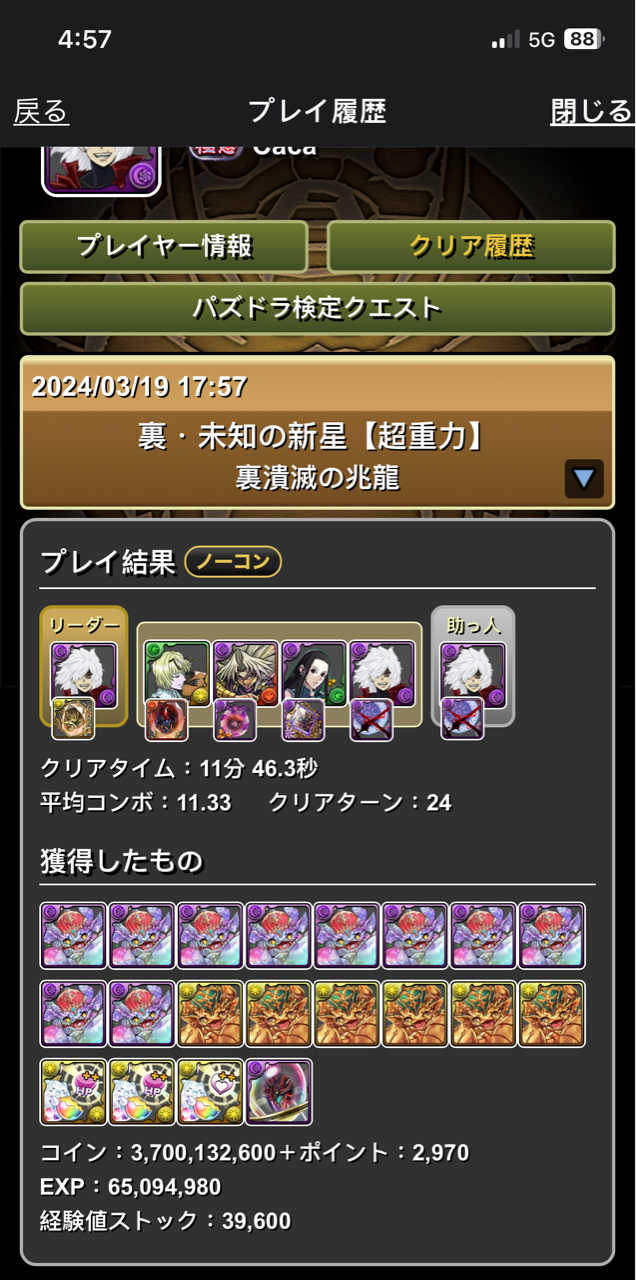636x1280 pixels.
Task: View the helper monster in 助っ人 slot
Action: pyautogui.click(x=473, y=674)
